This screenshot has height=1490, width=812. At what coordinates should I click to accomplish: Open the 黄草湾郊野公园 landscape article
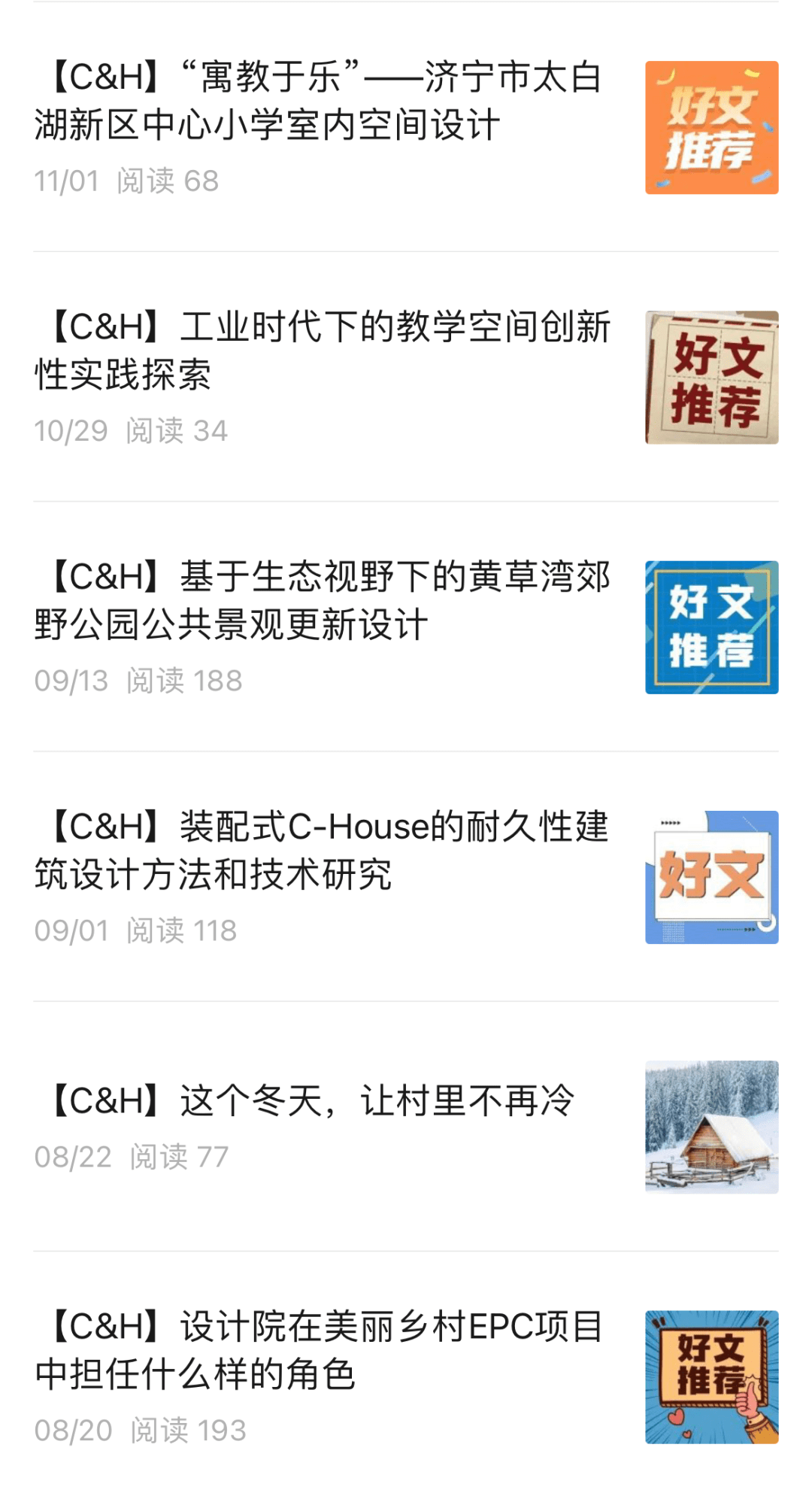323,601
